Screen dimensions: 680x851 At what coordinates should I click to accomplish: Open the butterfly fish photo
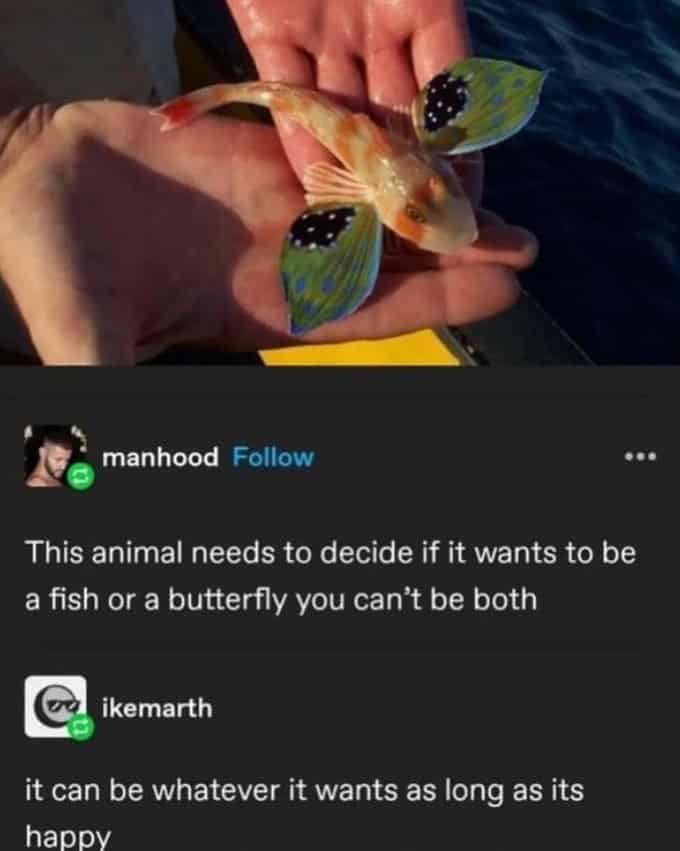tap(340, 182)
